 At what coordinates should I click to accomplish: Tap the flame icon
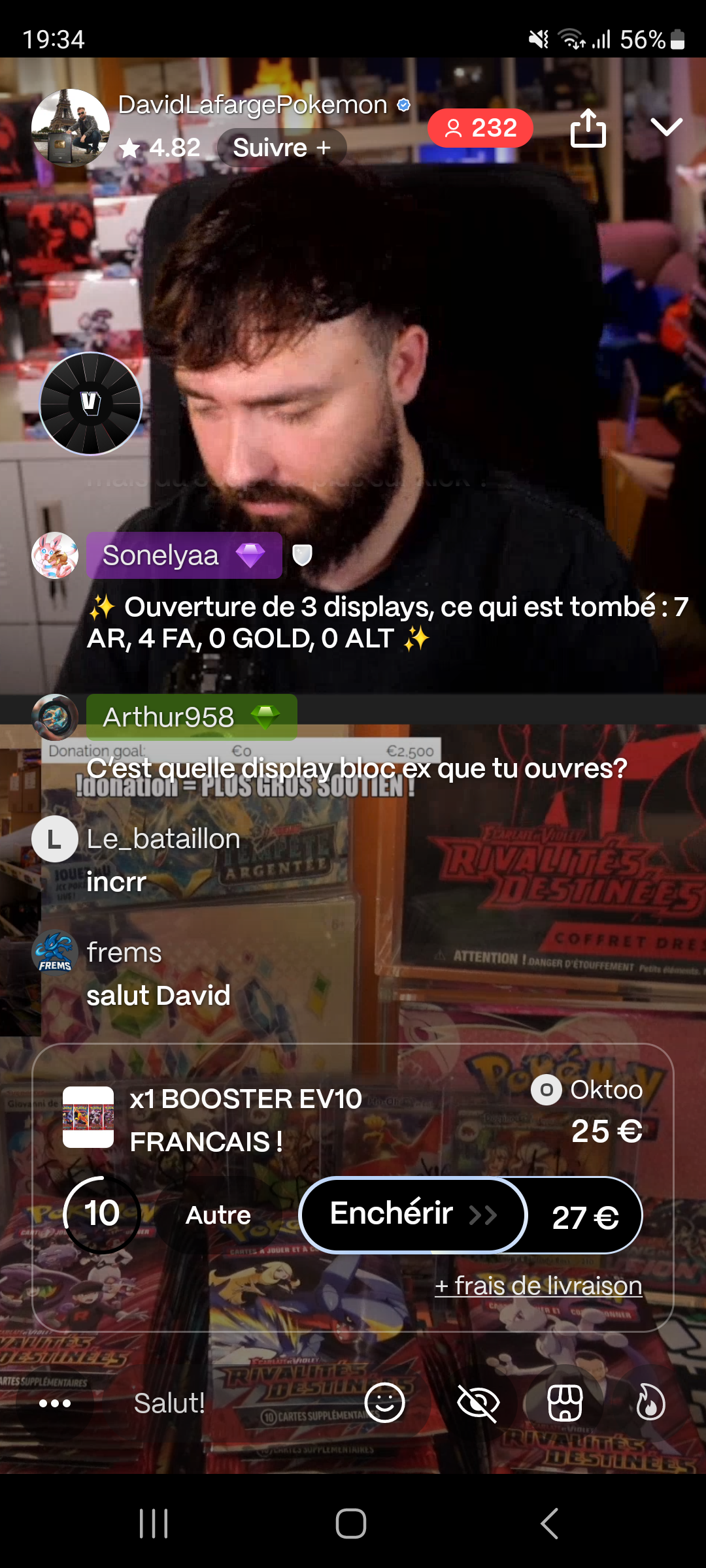(x=650, y=1403)
